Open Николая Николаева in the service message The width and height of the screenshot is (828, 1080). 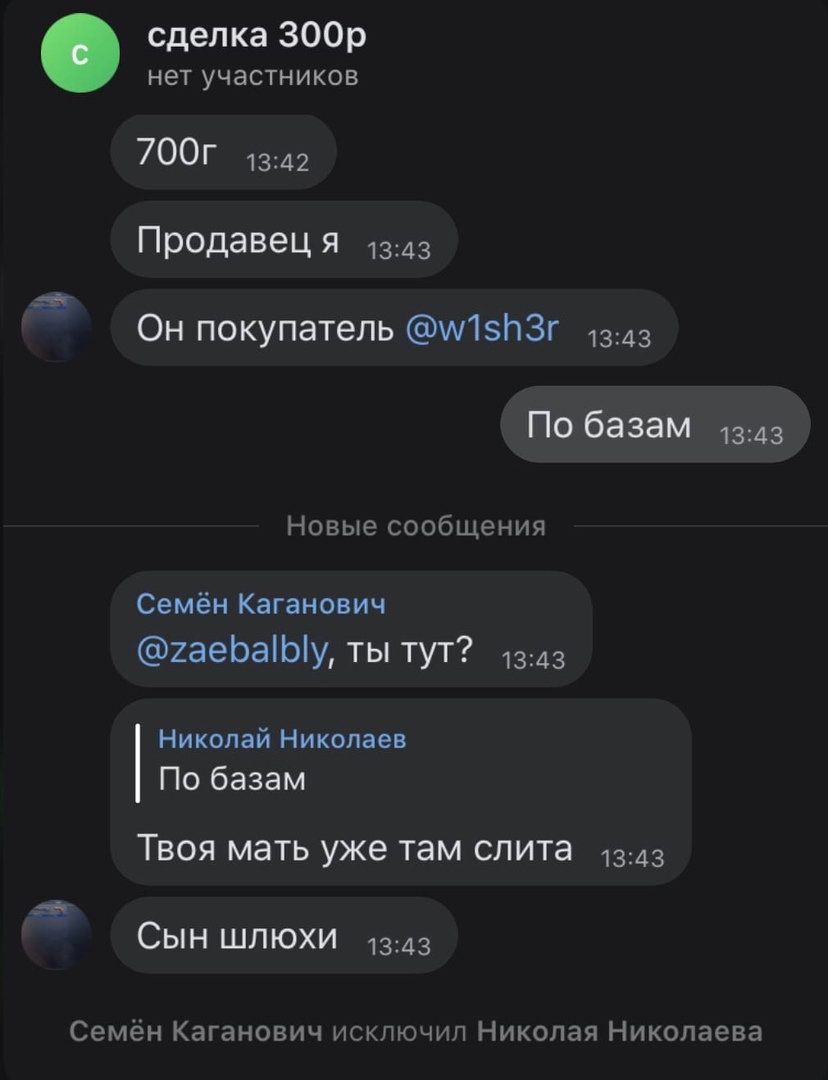619,1031
